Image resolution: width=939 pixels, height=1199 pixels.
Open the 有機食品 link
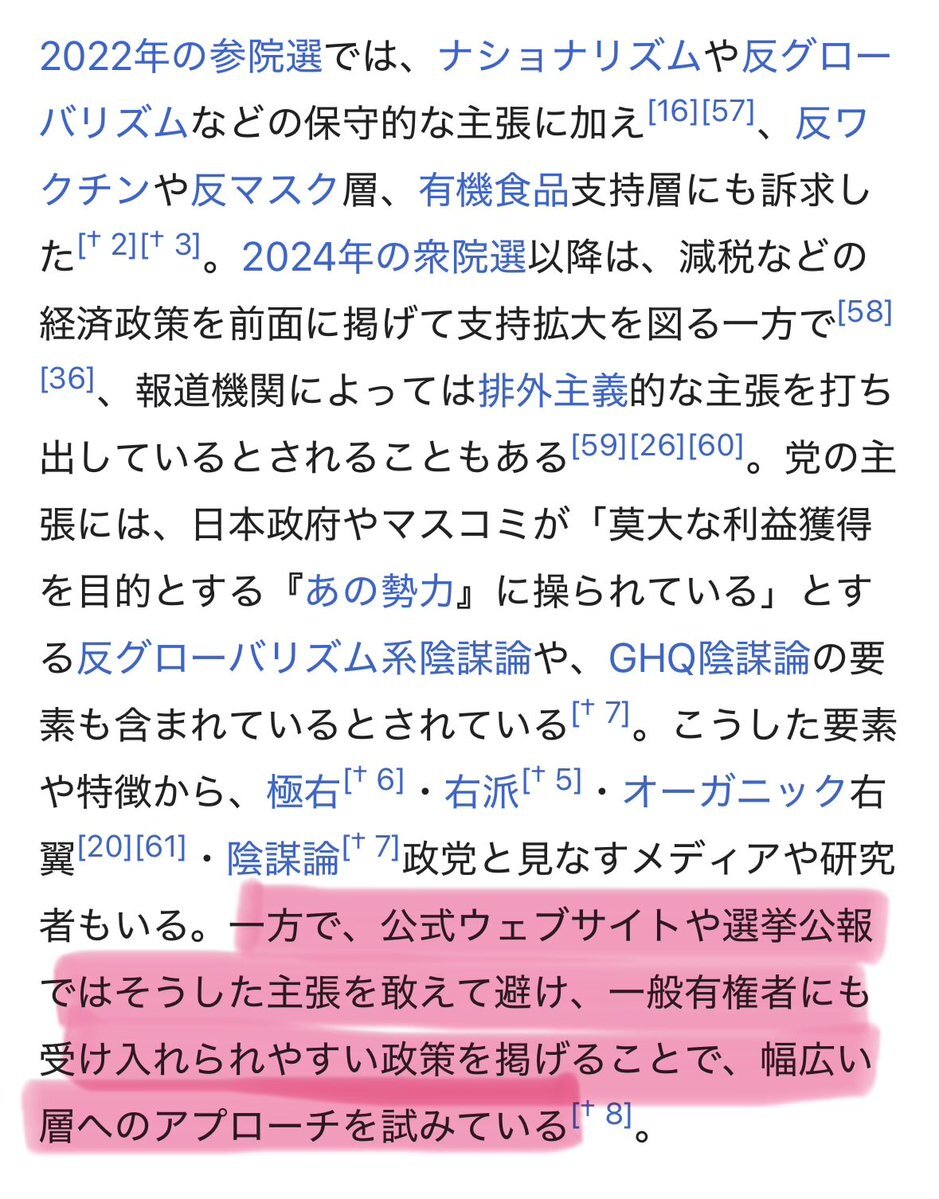pos(493,188)
